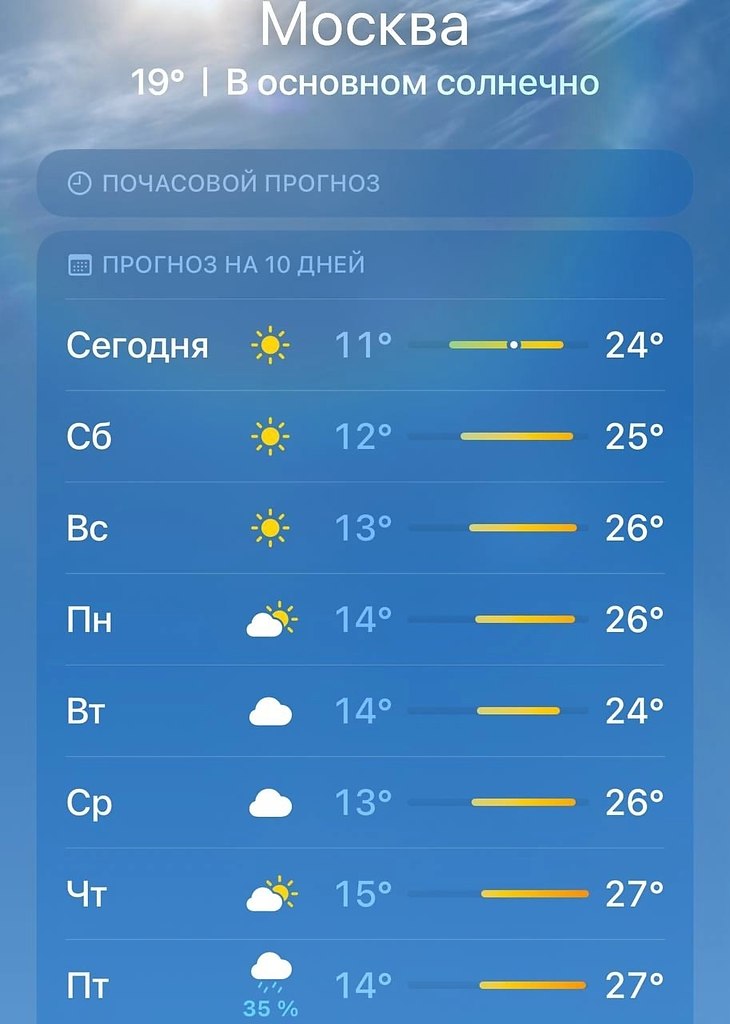Open the hourly forecast card
This screenshot has height=1024, width=730.
click(365, 183)
